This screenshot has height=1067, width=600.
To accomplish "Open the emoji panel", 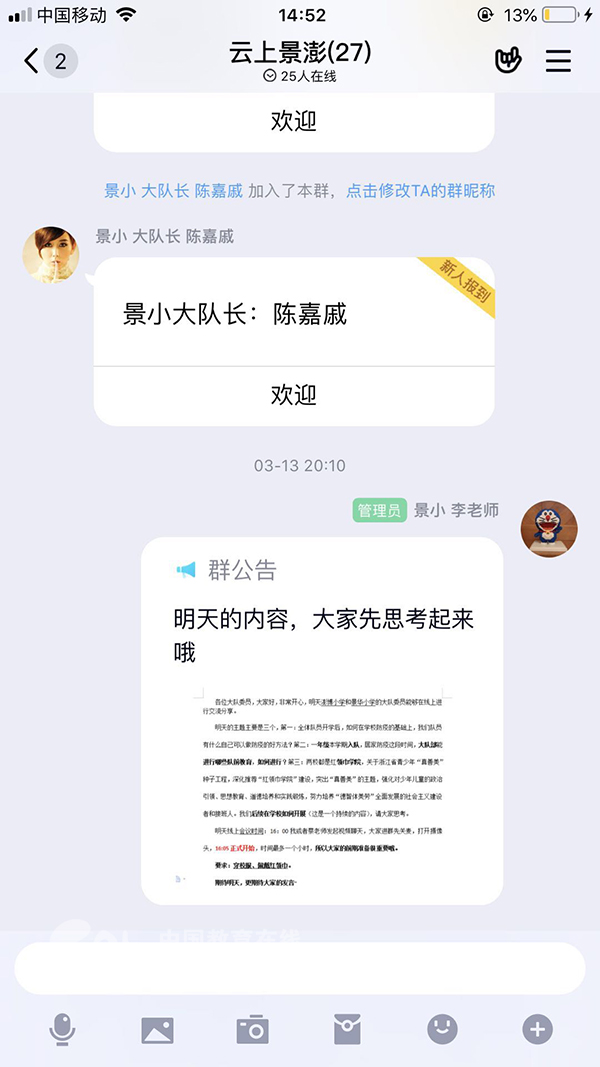I will click(441, 1029).
